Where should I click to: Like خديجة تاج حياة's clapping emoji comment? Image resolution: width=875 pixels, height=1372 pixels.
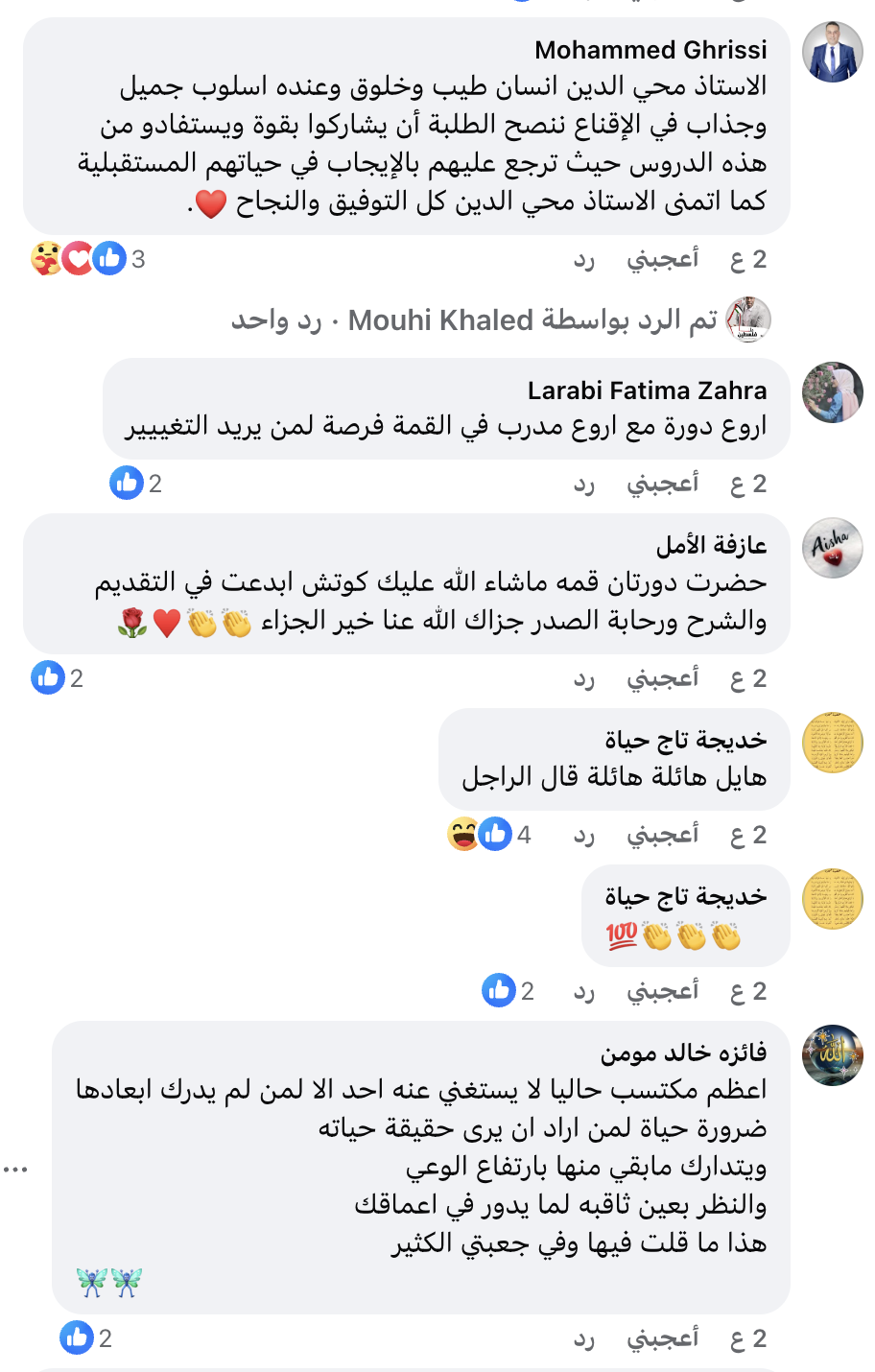(662, 990)
